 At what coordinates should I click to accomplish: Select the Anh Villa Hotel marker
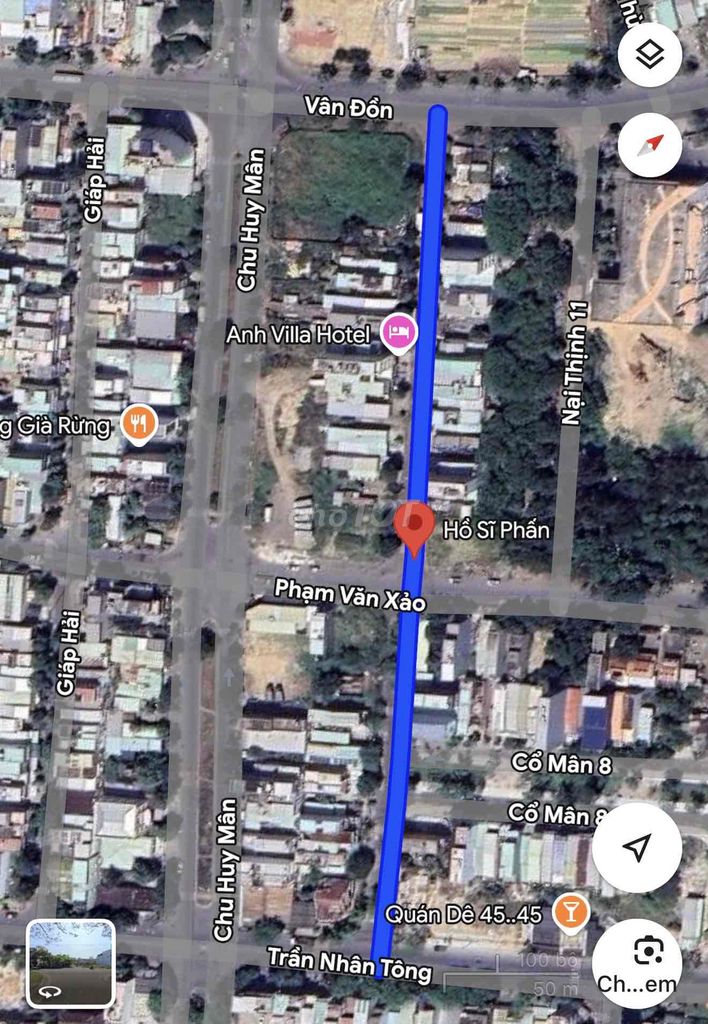pyautogui.click(x=399, y=334)
